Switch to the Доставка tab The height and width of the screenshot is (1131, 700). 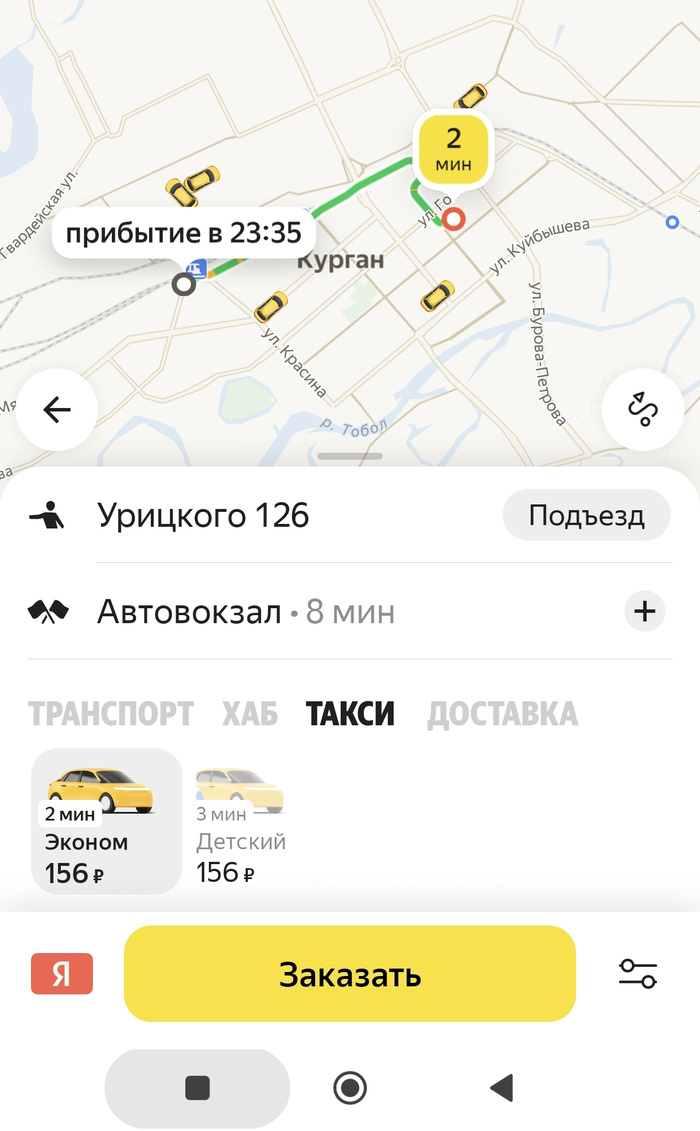(x=502, y=714)
